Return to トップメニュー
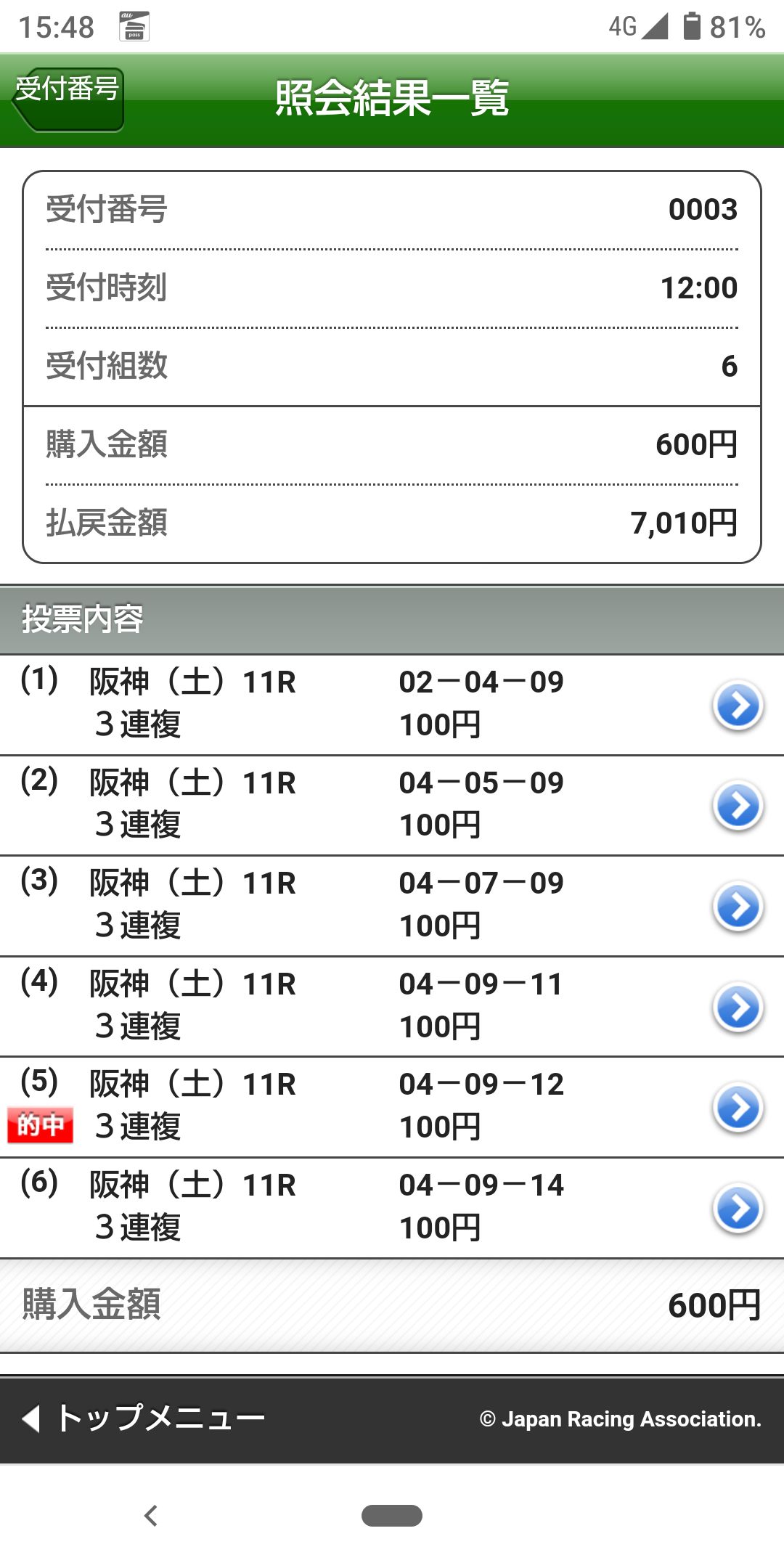 (145, 1418)
